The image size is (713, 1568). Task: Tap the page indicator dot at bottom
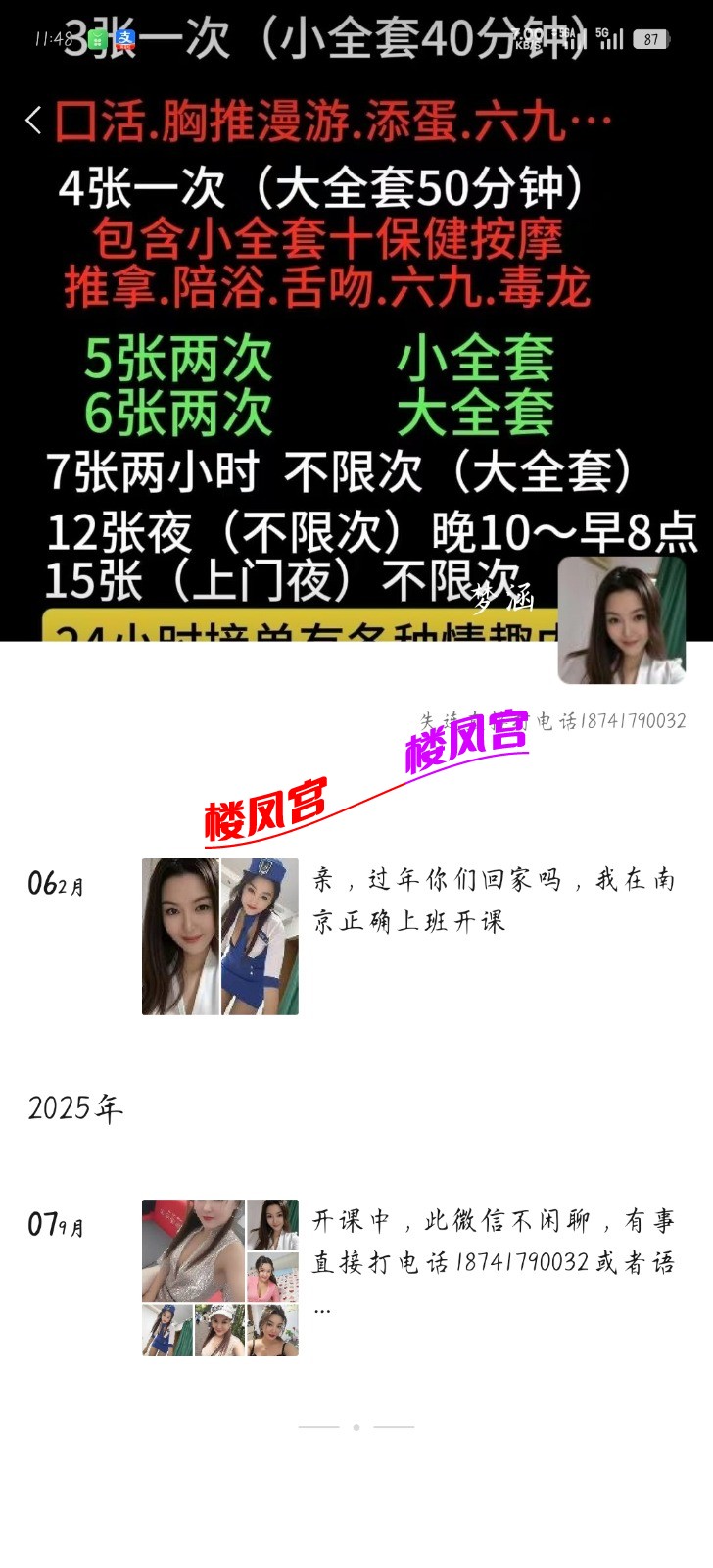pyautogui.click(x=356, y=1429)
